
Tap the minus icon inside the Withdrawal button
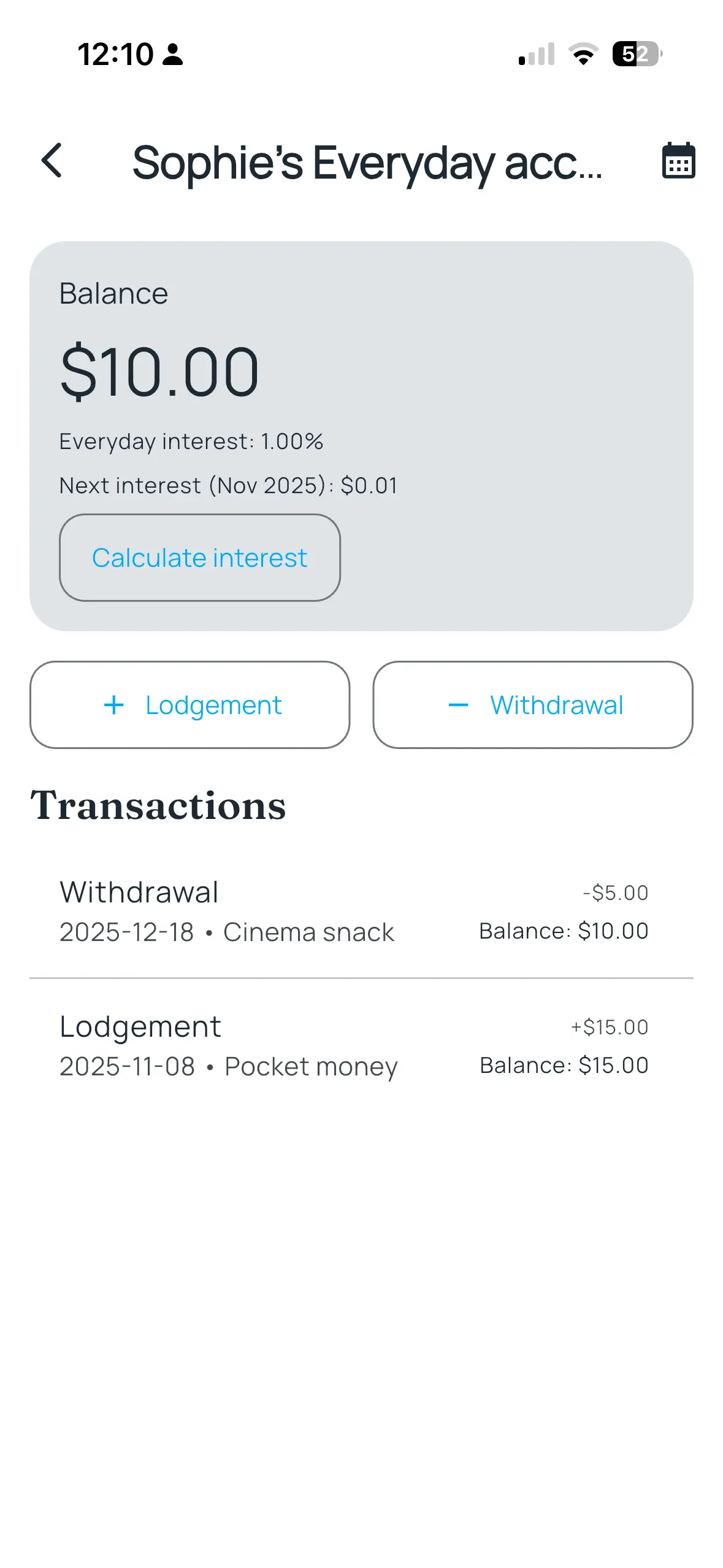459,705
